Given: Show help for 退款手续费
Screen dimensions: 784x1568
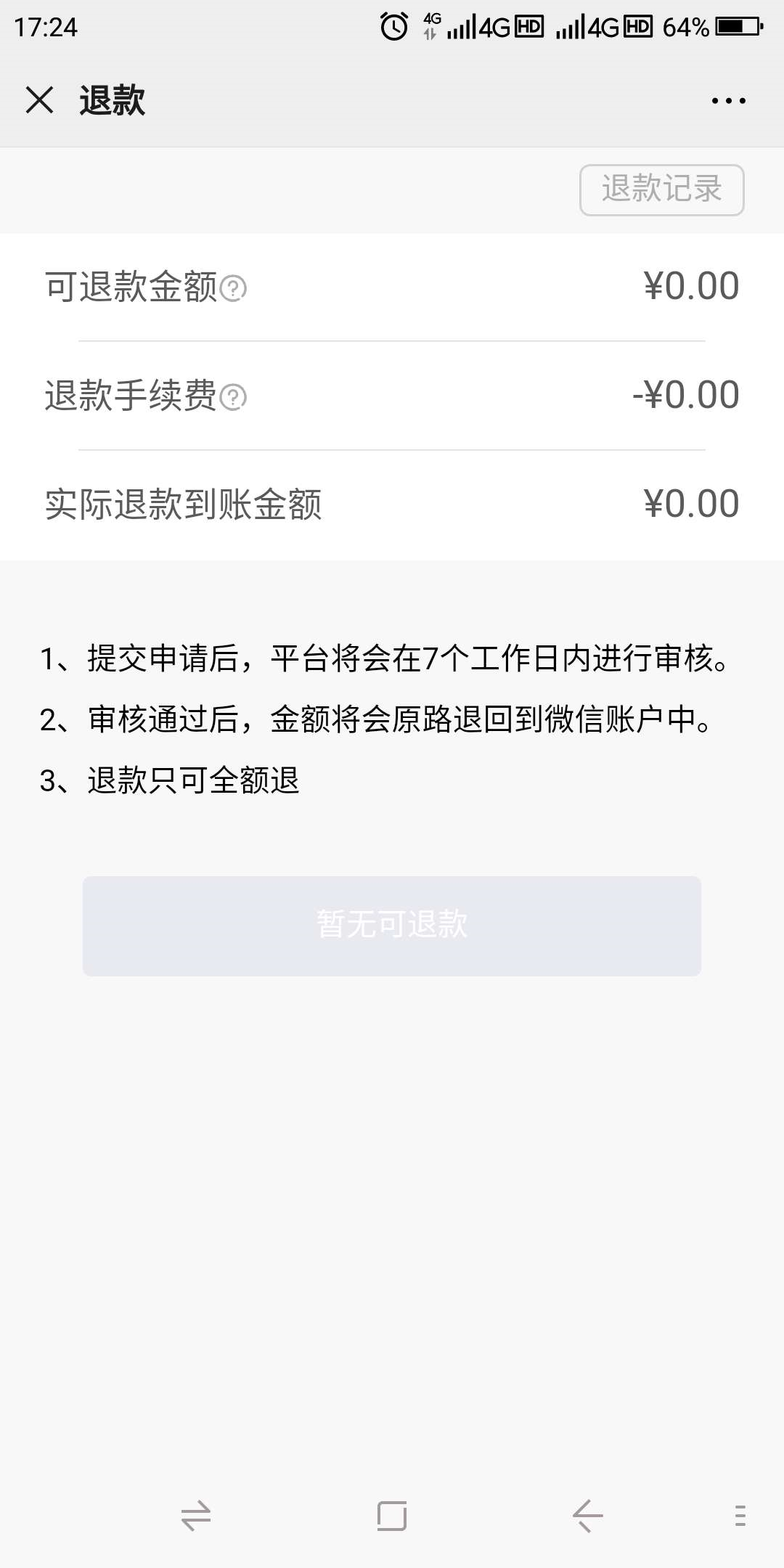Looking at the screenshot, I should (233, 397).
